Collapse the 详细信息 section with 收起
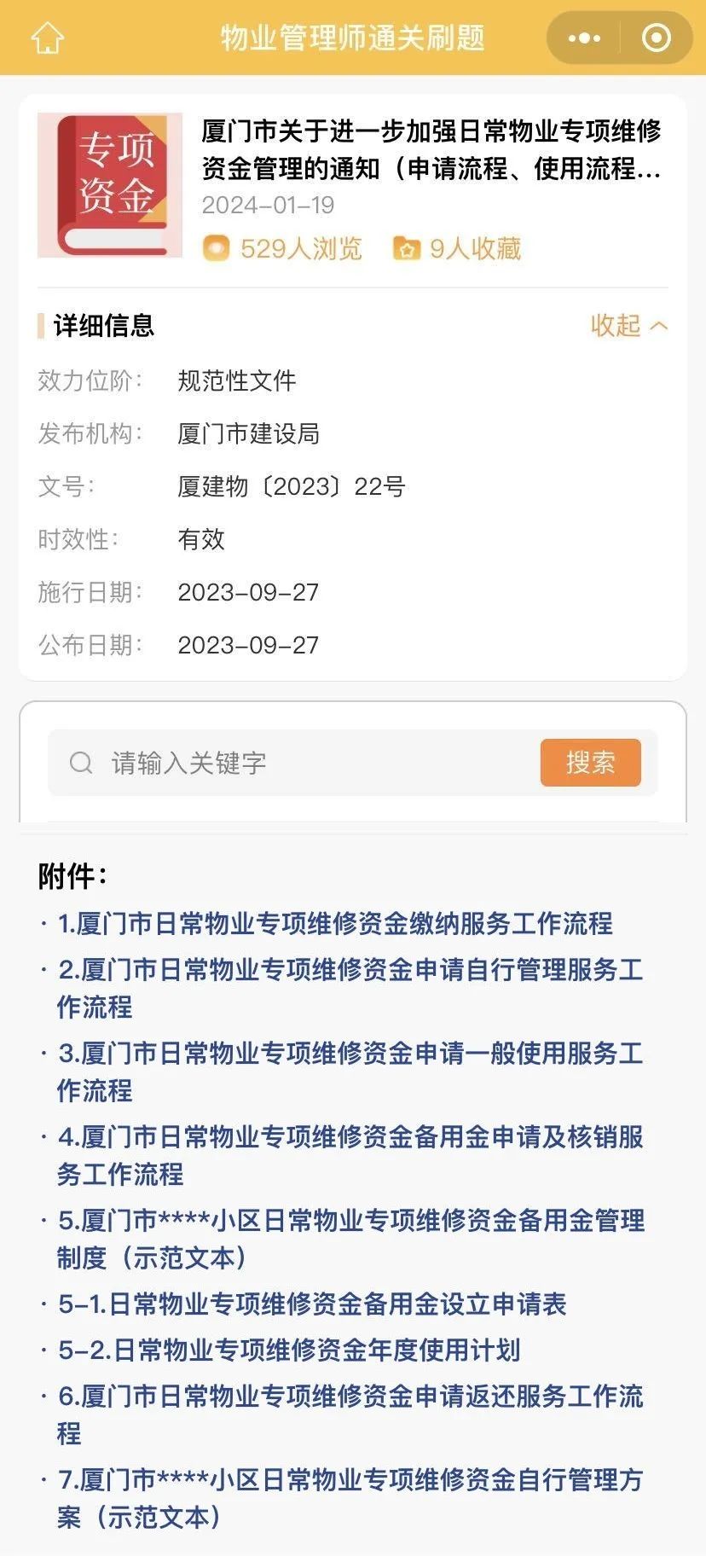This screenshot has height=1568, width=706. [x=628, y=325]
